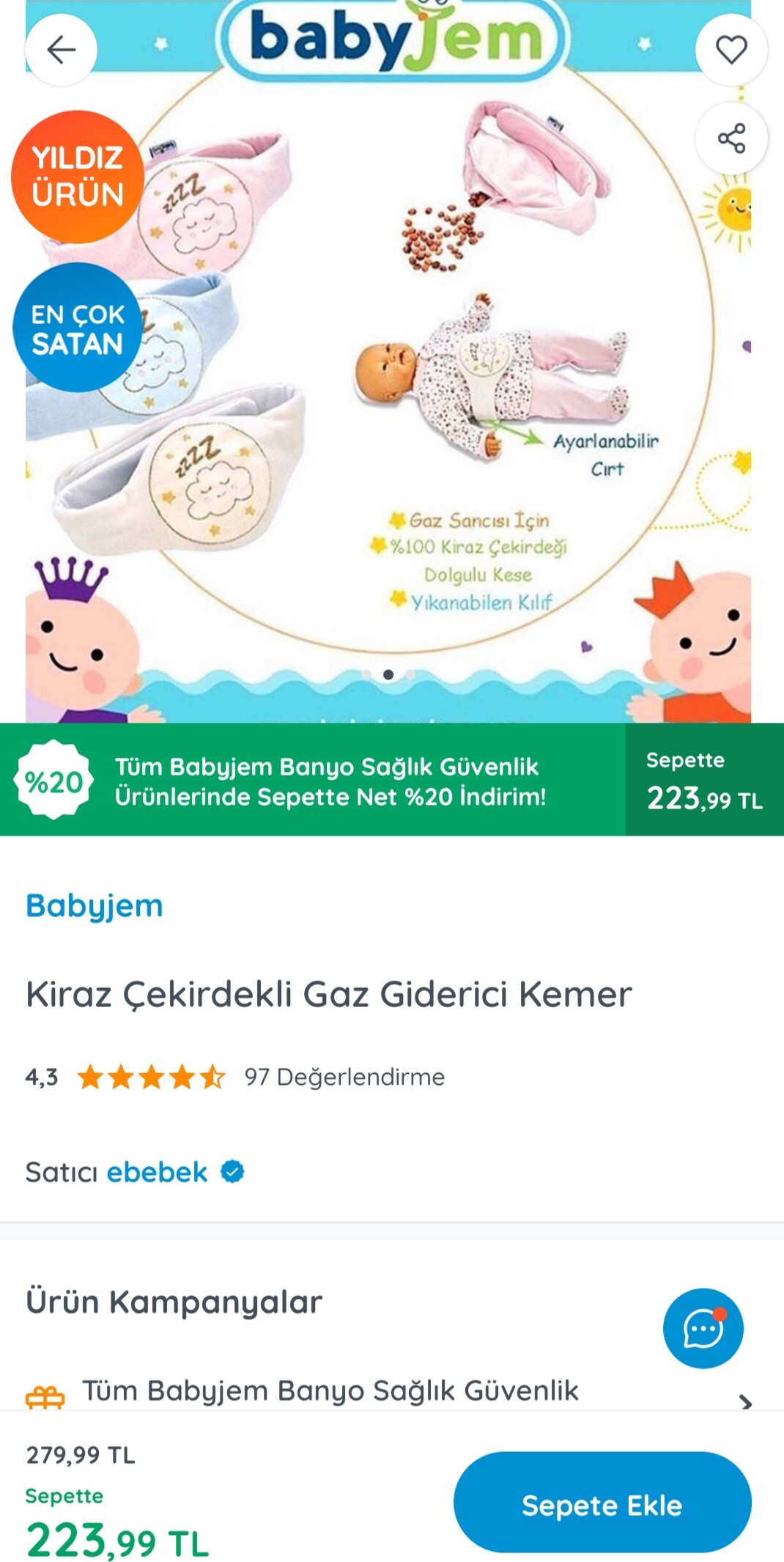This screenshot has width=784, height=1562.
Task: Add product to favorites with heart
Action: pos(731,50)
